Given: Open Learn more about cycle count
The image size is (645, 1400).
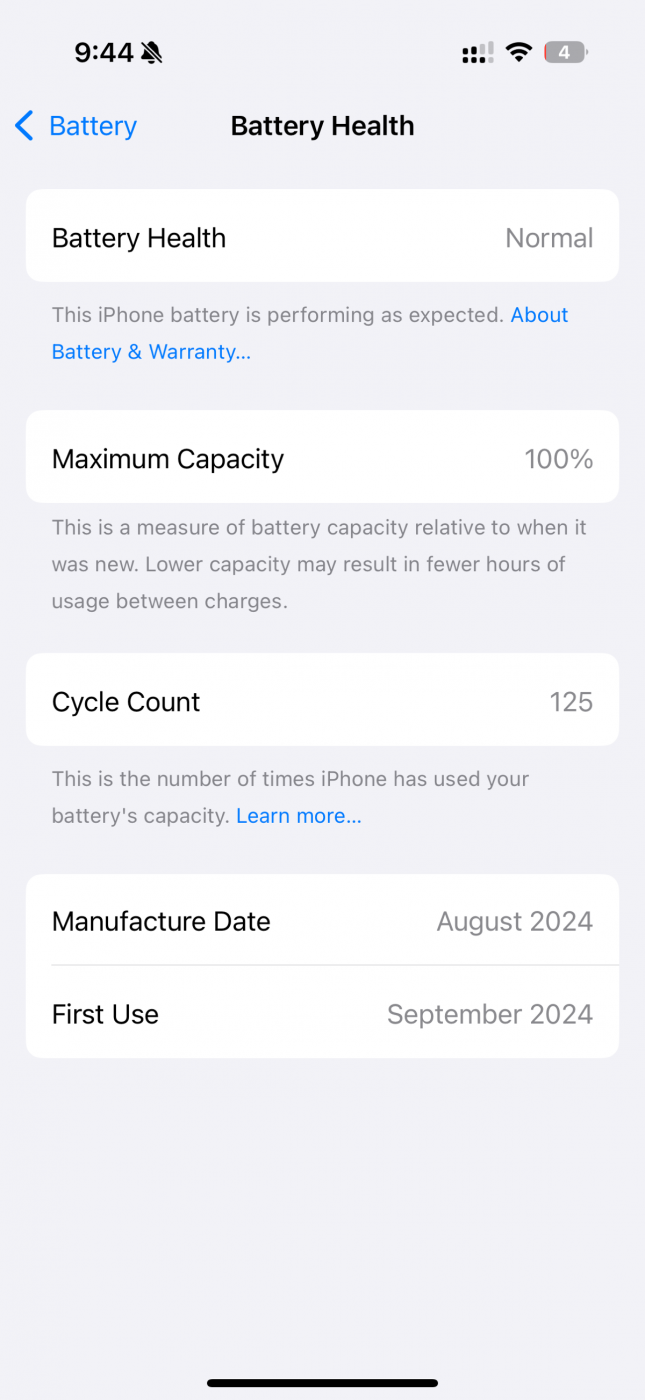Looking at the screenshot, I should 299,816.
